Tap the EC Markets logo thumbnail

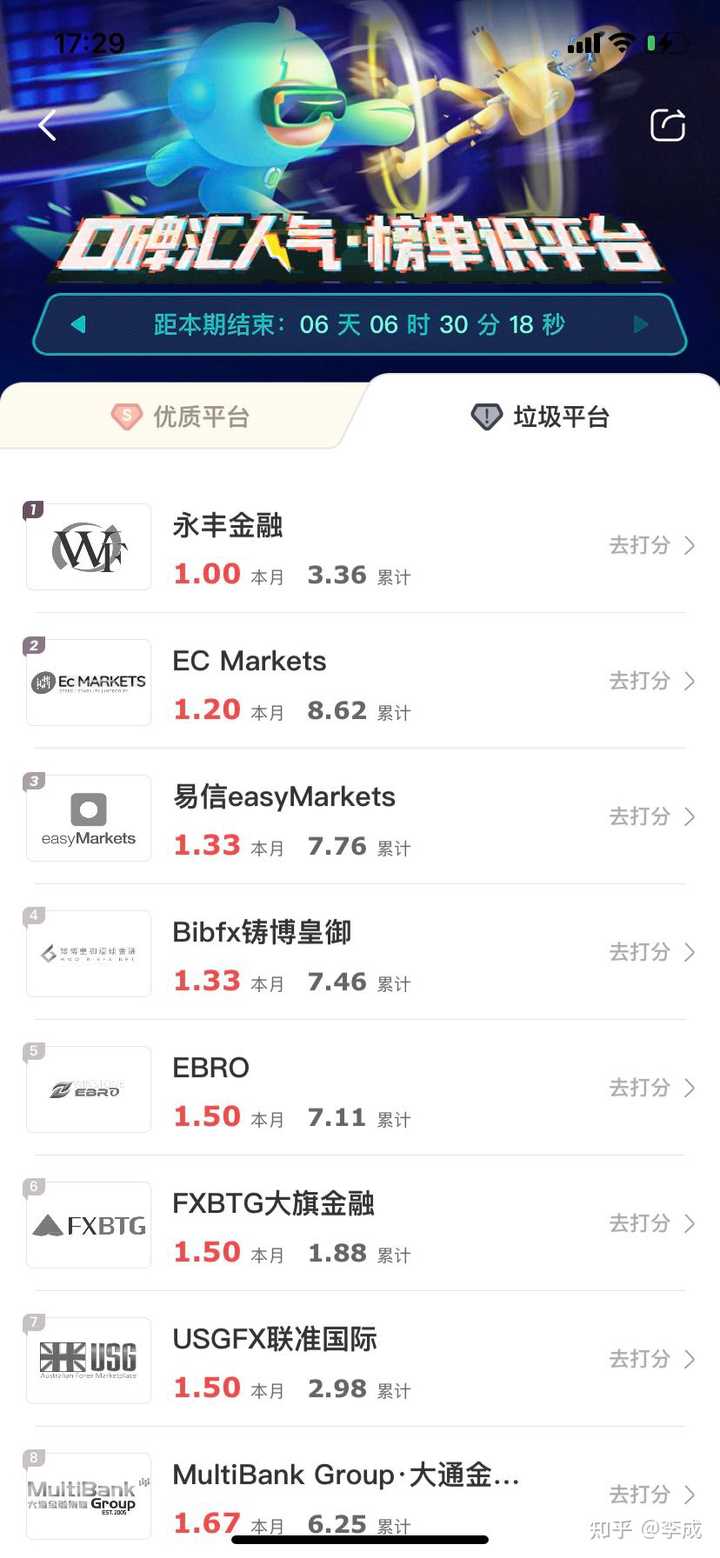[x=88, y=682]
